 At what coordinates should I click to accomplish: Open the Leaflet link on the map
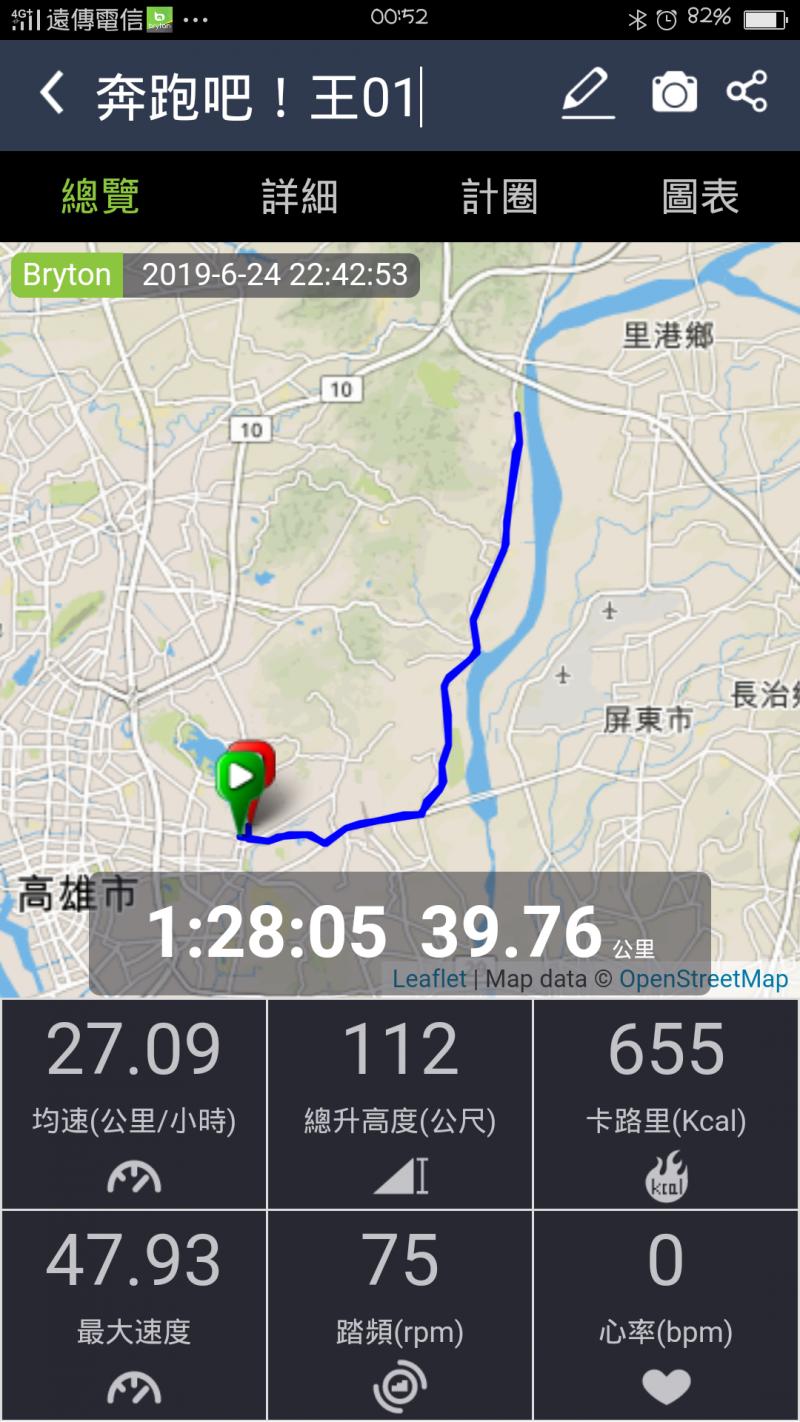429,978
